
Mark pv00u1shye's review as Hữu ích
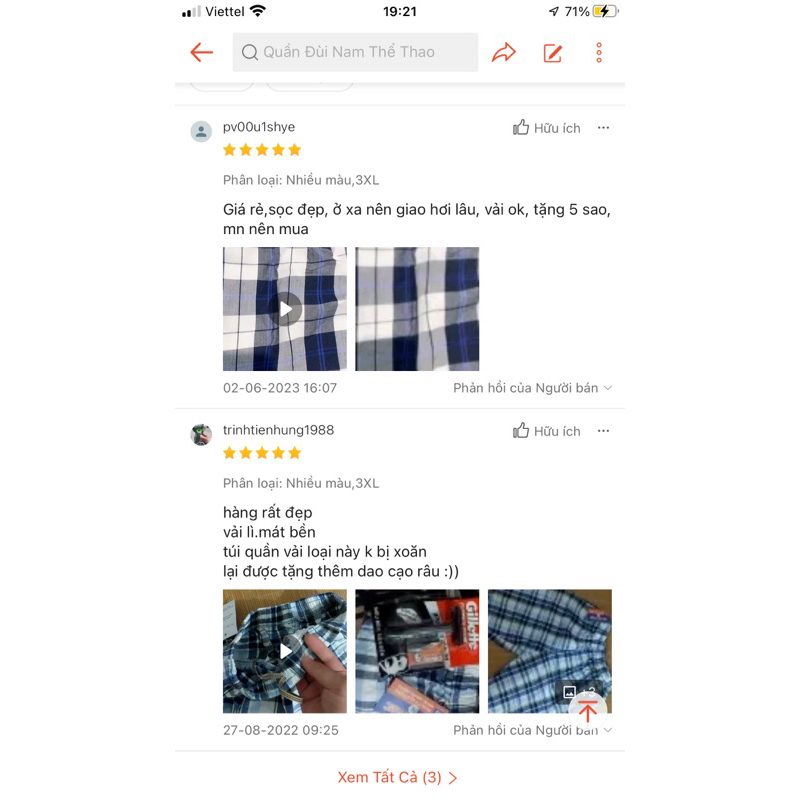[x=546, y=128]
